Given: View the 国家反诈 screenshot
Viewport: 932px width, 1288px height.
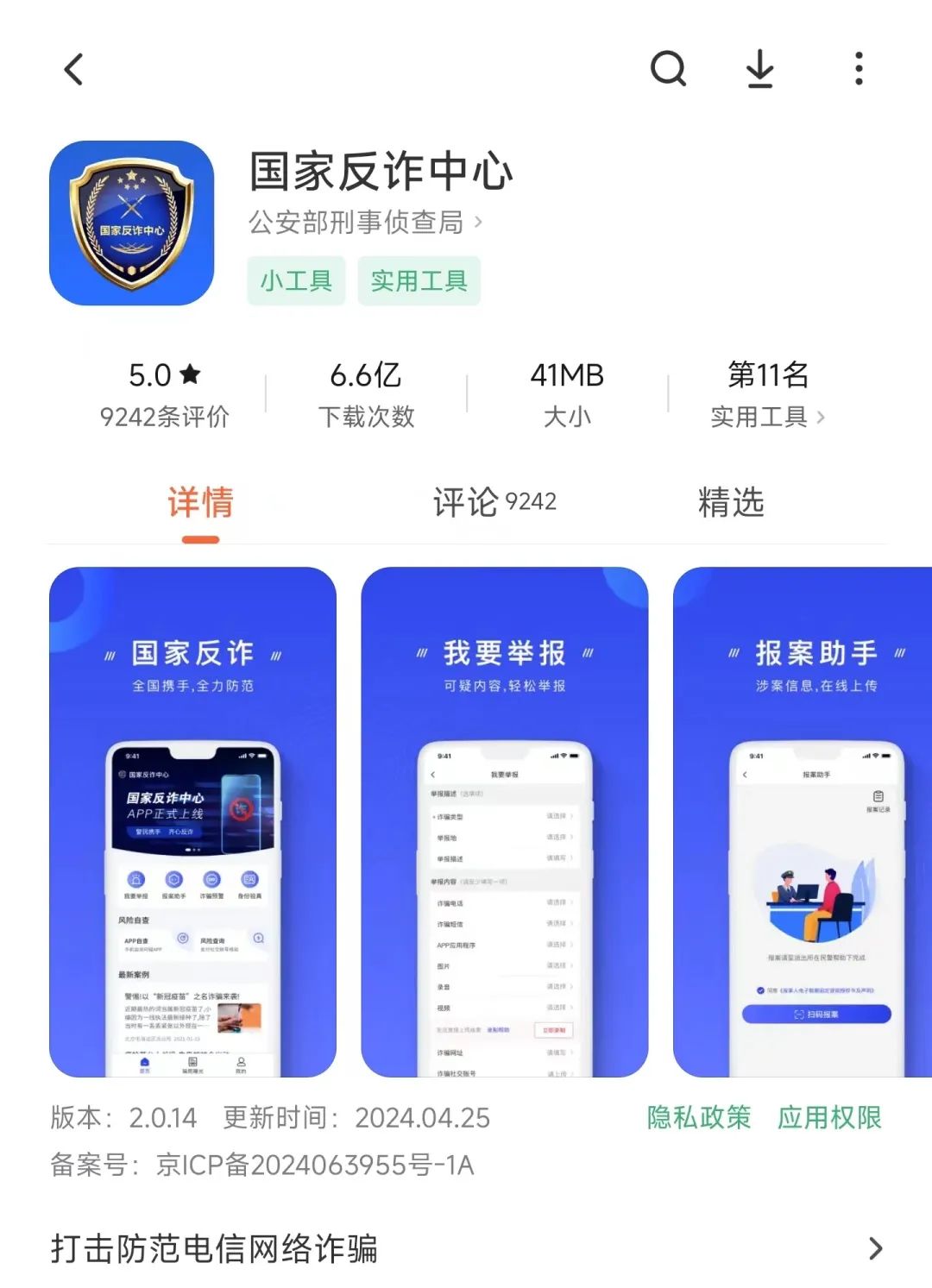Looking at the screenshot, I should [x=192, y=821].
